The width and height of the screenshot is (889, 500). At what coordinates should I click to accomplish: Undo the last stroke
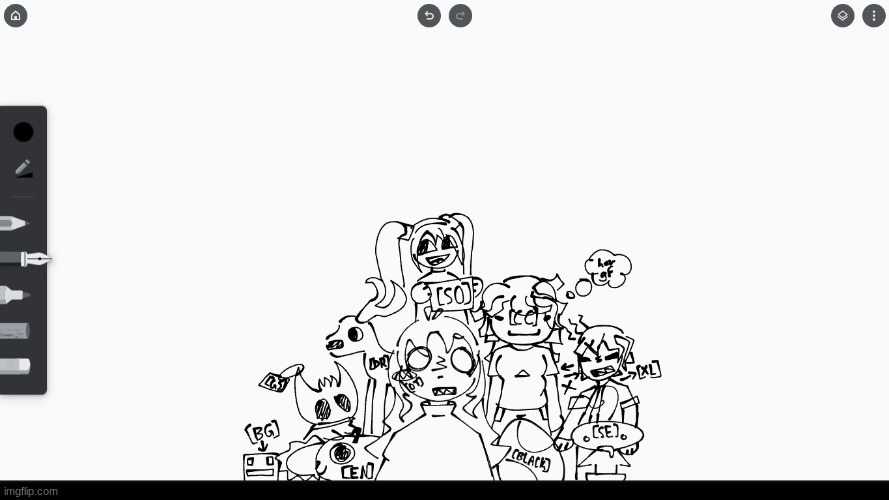pos(429,15)
